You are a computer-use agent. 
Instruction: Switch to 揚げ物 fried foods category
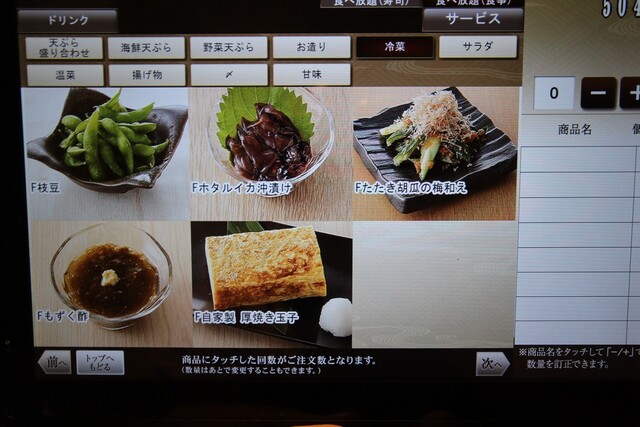146,74
